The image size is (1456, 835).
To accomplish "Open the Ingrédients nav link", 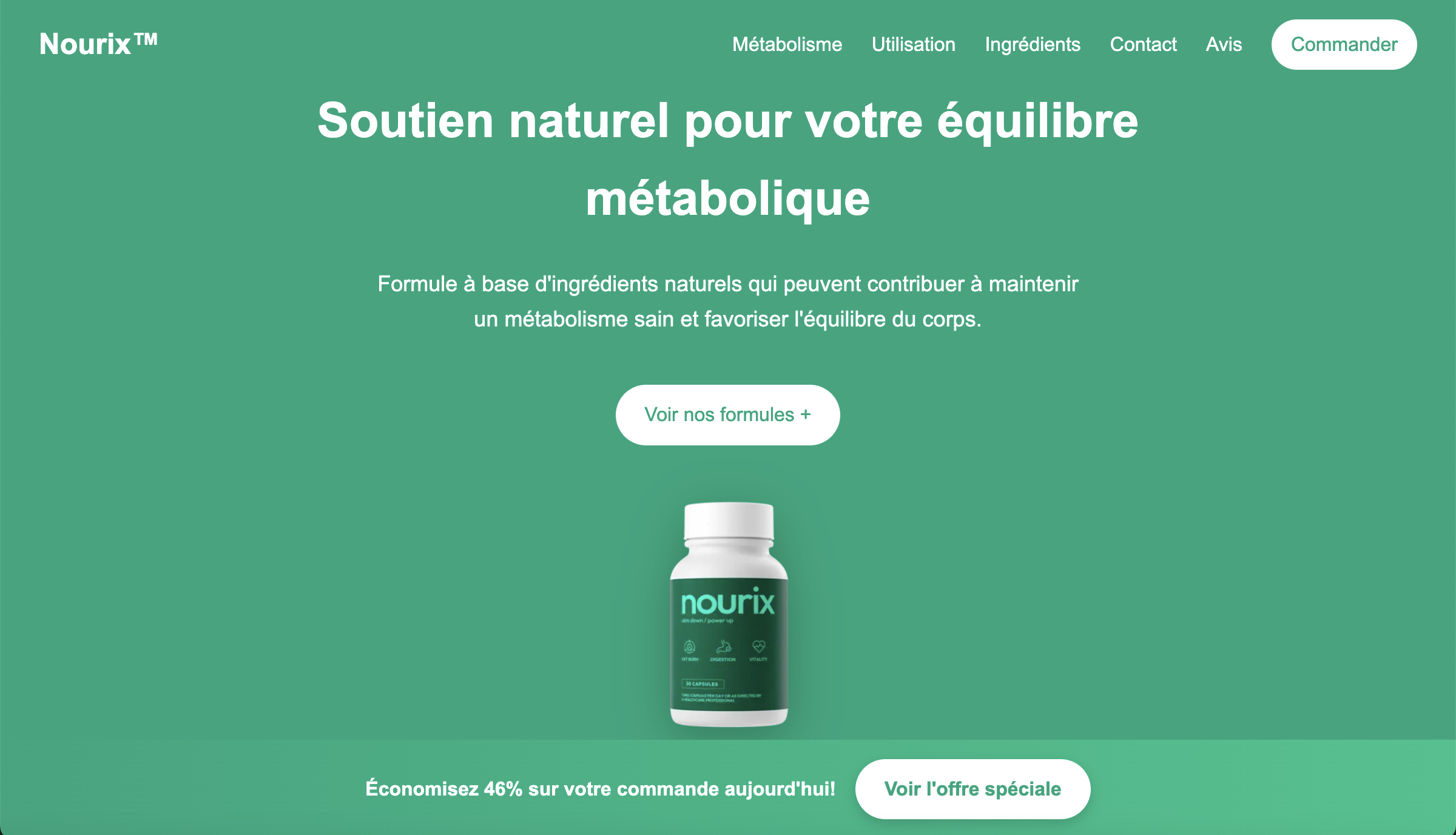I will (1033, 44).
